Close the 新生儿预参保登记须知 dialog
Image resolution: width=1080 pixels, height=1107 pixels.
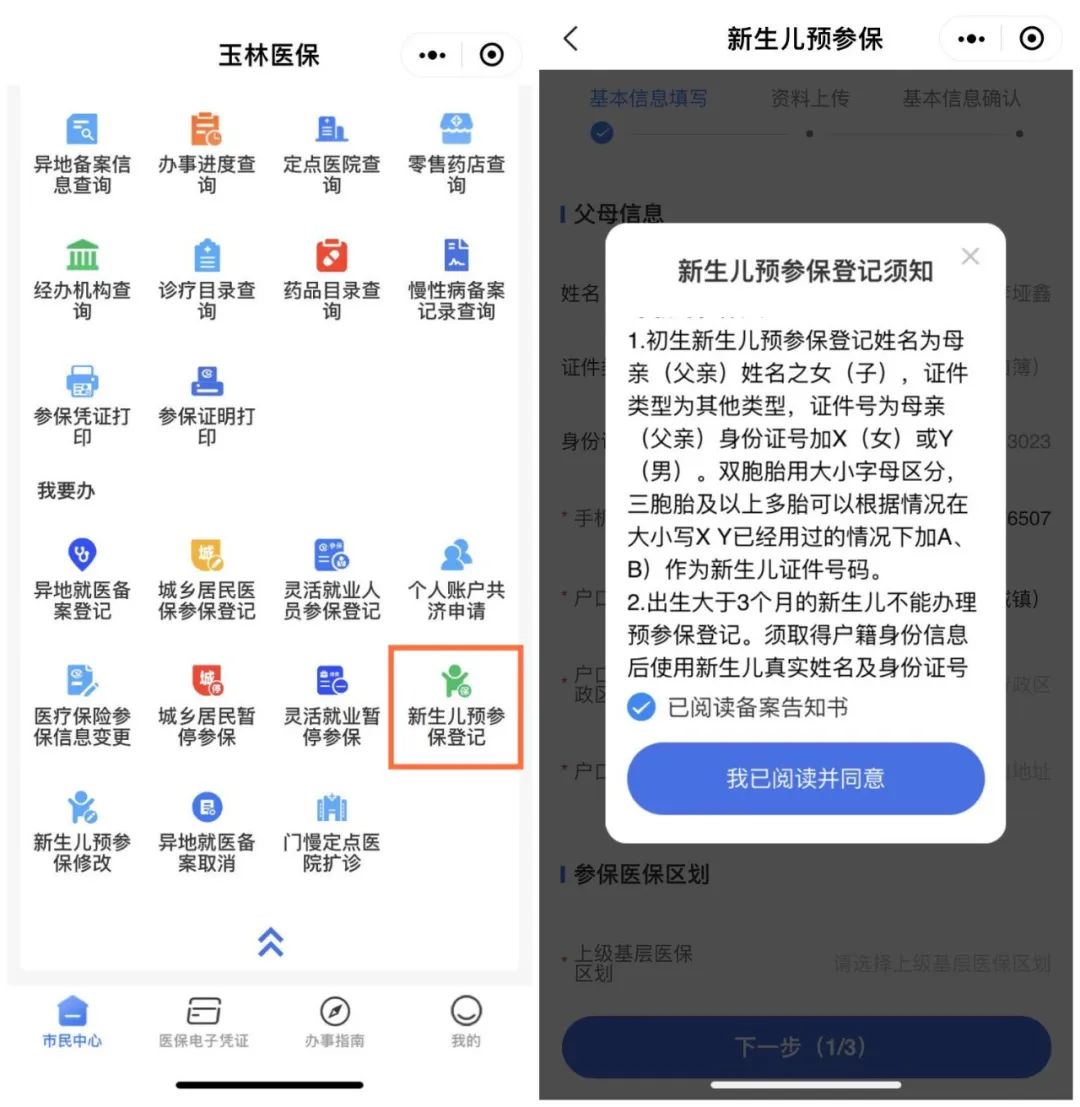(x=970, y=256)
